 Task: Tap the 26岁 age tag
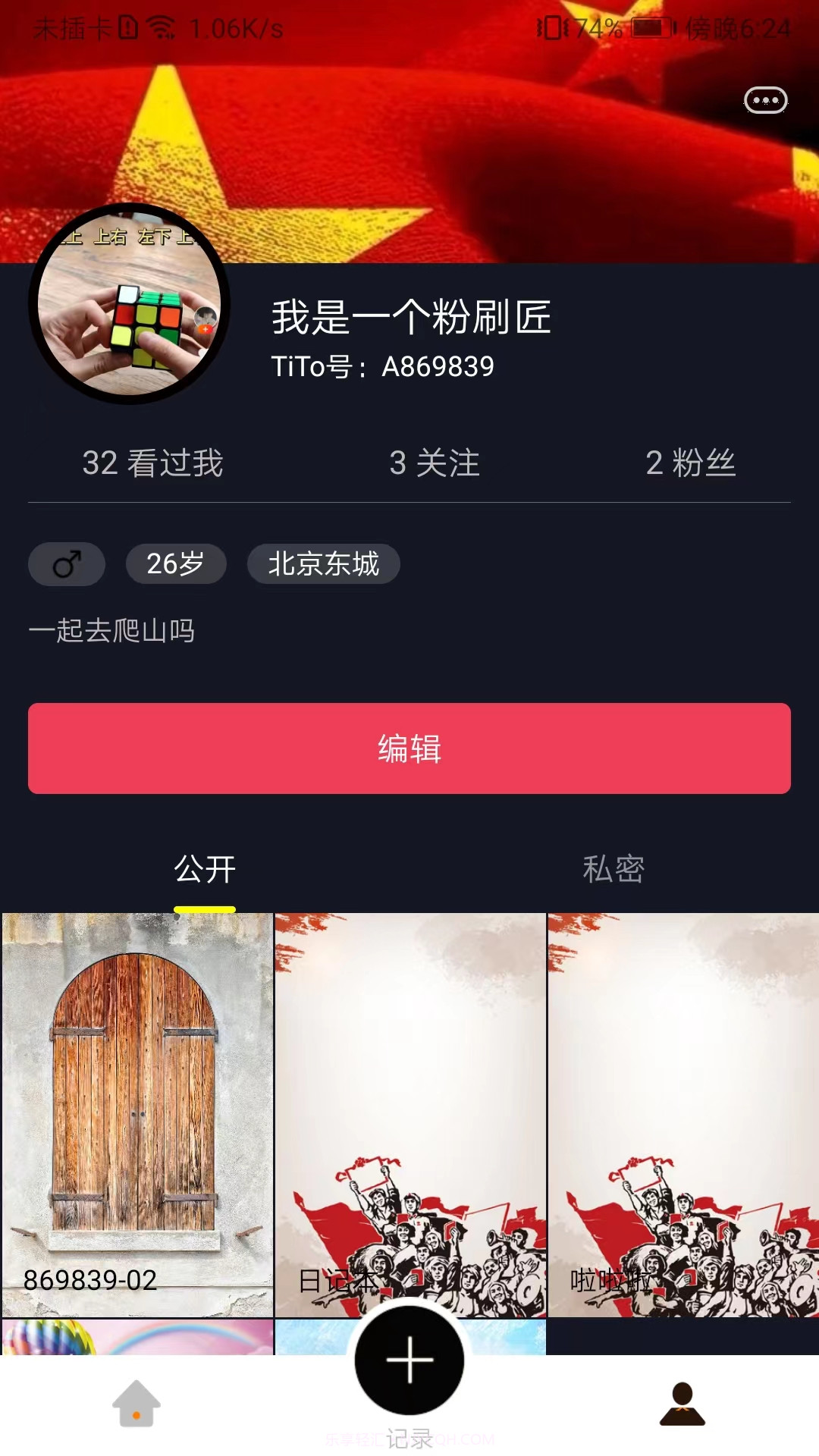(177, 563)
